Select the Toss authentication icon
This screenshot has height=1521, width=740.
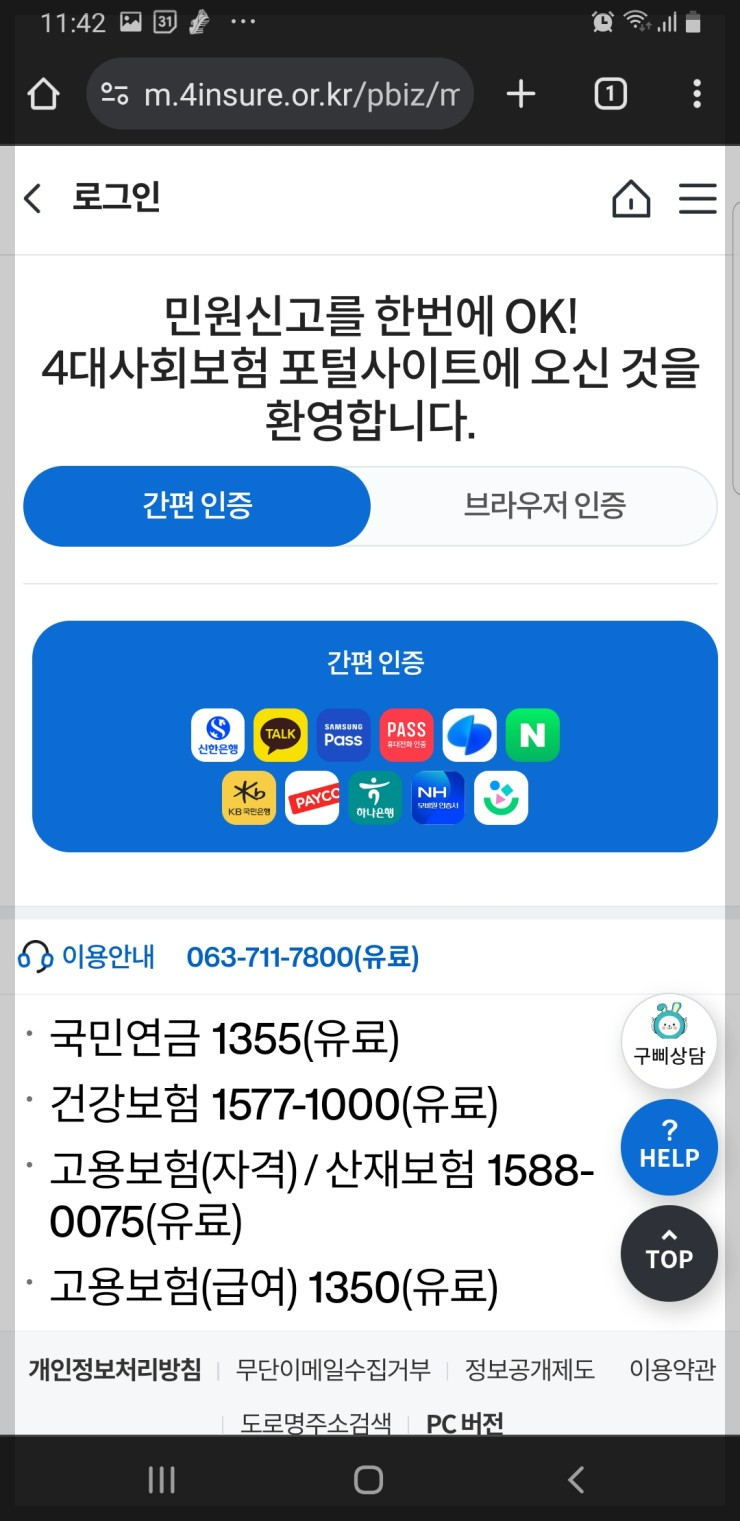tap(469, 735)
